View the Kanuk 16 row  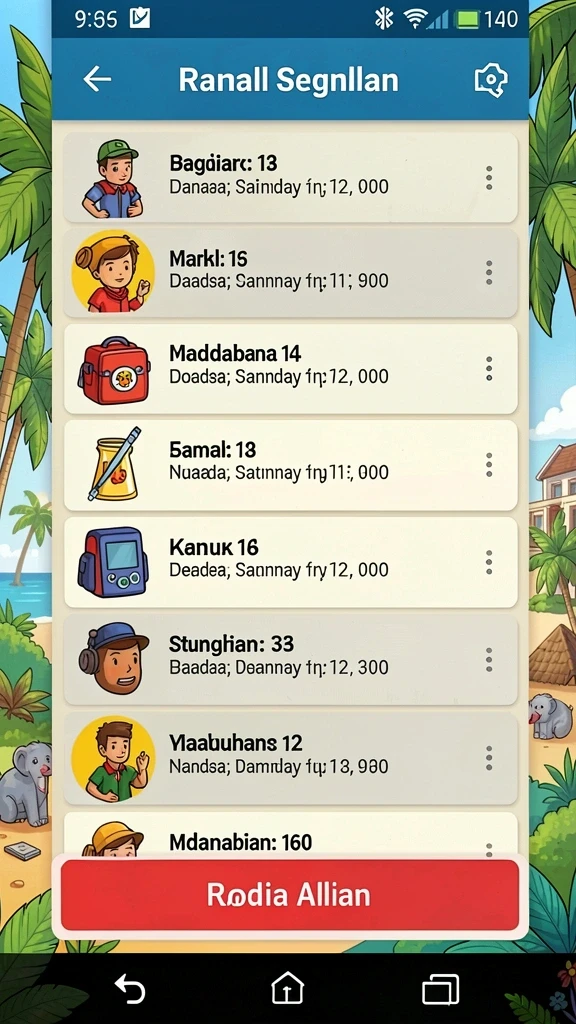291,562
